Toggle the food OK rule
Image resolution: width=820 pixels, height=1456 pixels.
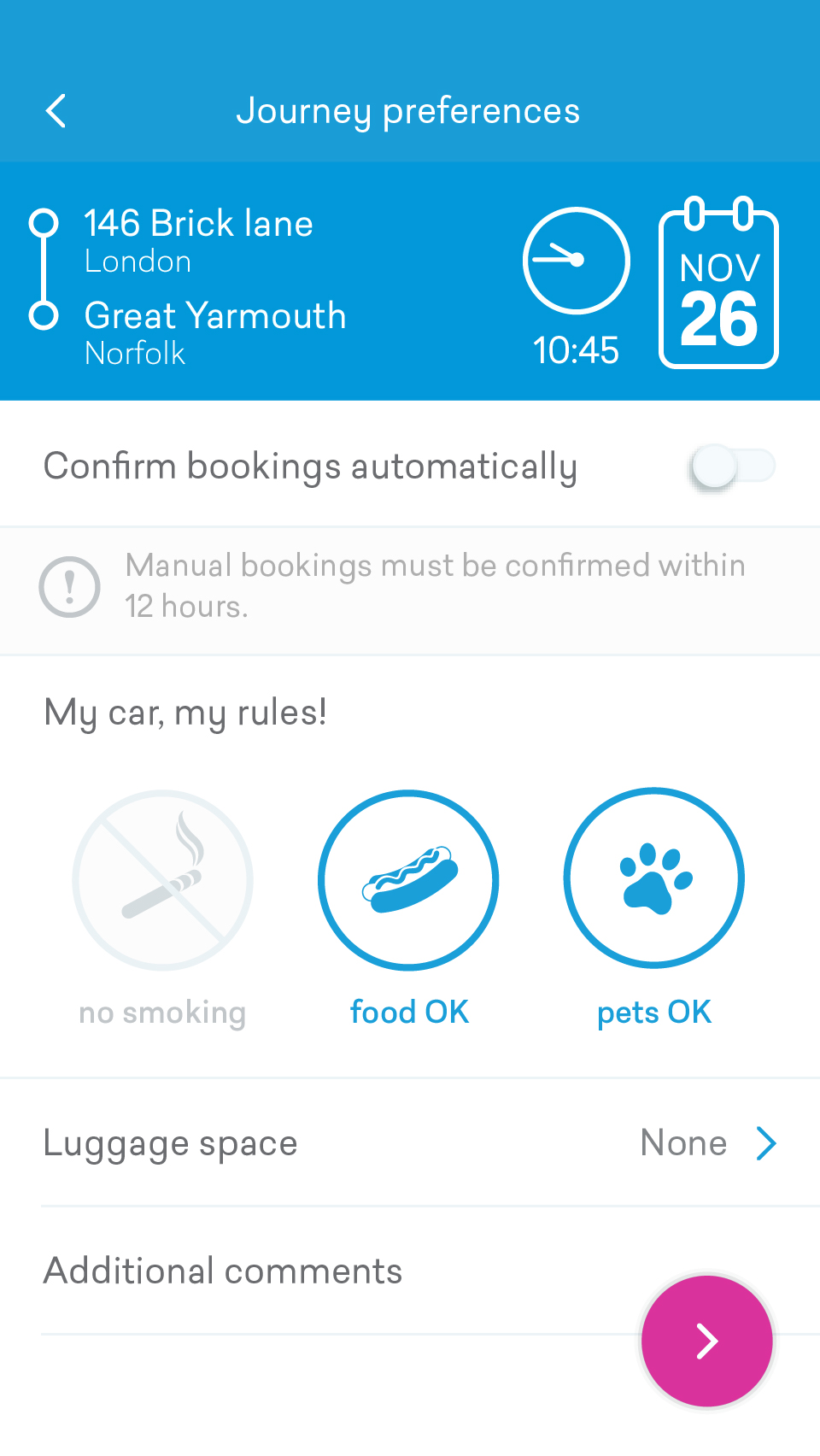click(x=408, y=880)
